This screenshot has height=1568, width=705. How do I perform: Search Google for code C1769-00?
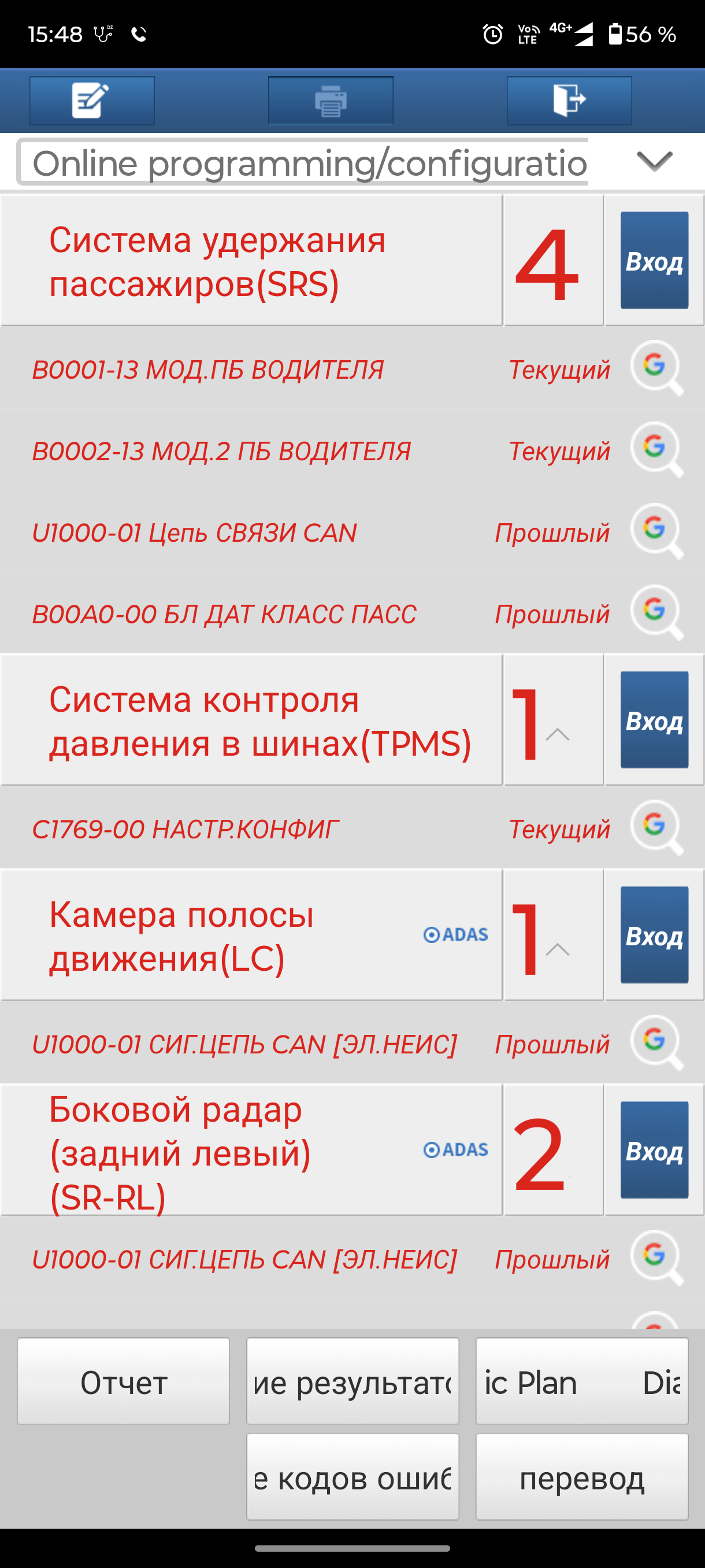[656, 828]
